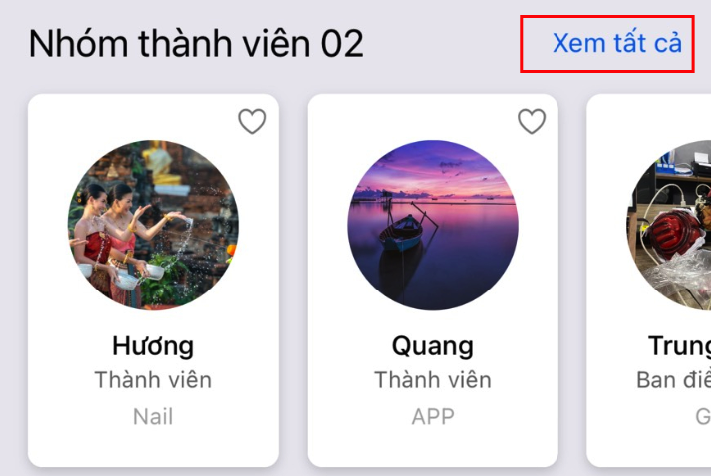Tap the heart icon on Quang's card
This screenshot has height=476, width=711.
pos(532,122)
